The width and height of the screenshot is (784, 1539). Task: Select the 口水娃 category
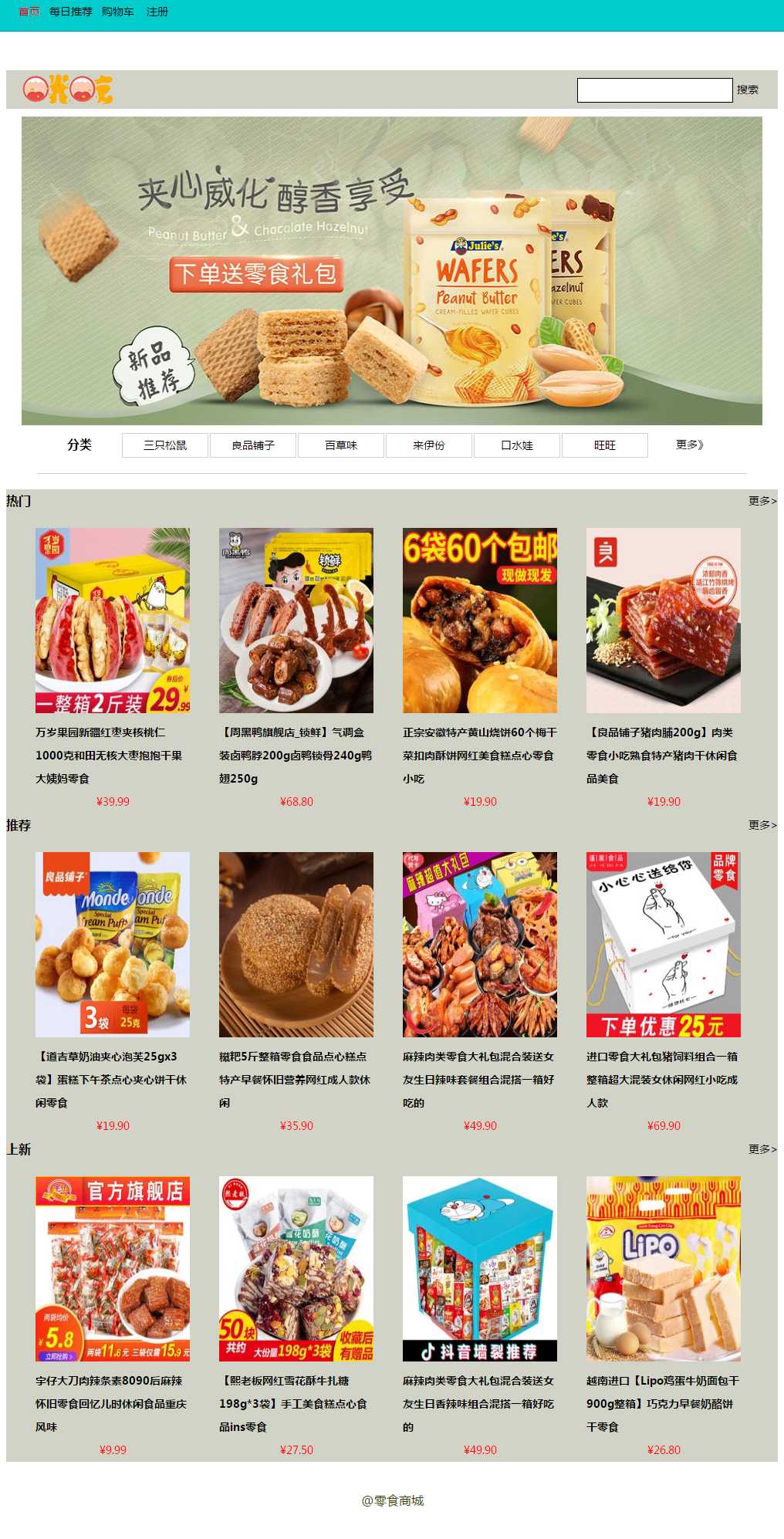click(x=517, y=445)
